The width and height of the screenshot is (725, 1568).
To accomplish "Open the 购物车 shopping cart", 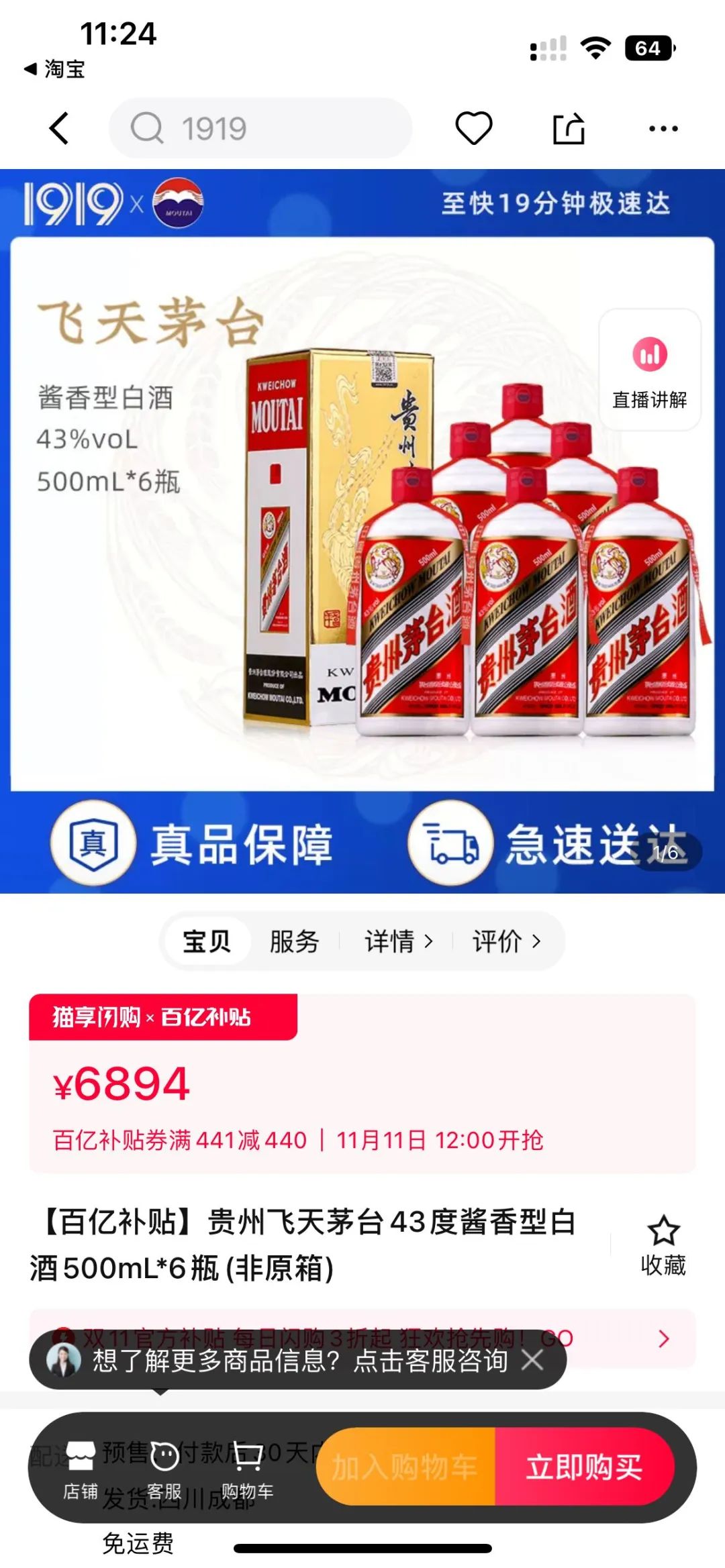I will pyautogui.click(x=247, y=1469).
